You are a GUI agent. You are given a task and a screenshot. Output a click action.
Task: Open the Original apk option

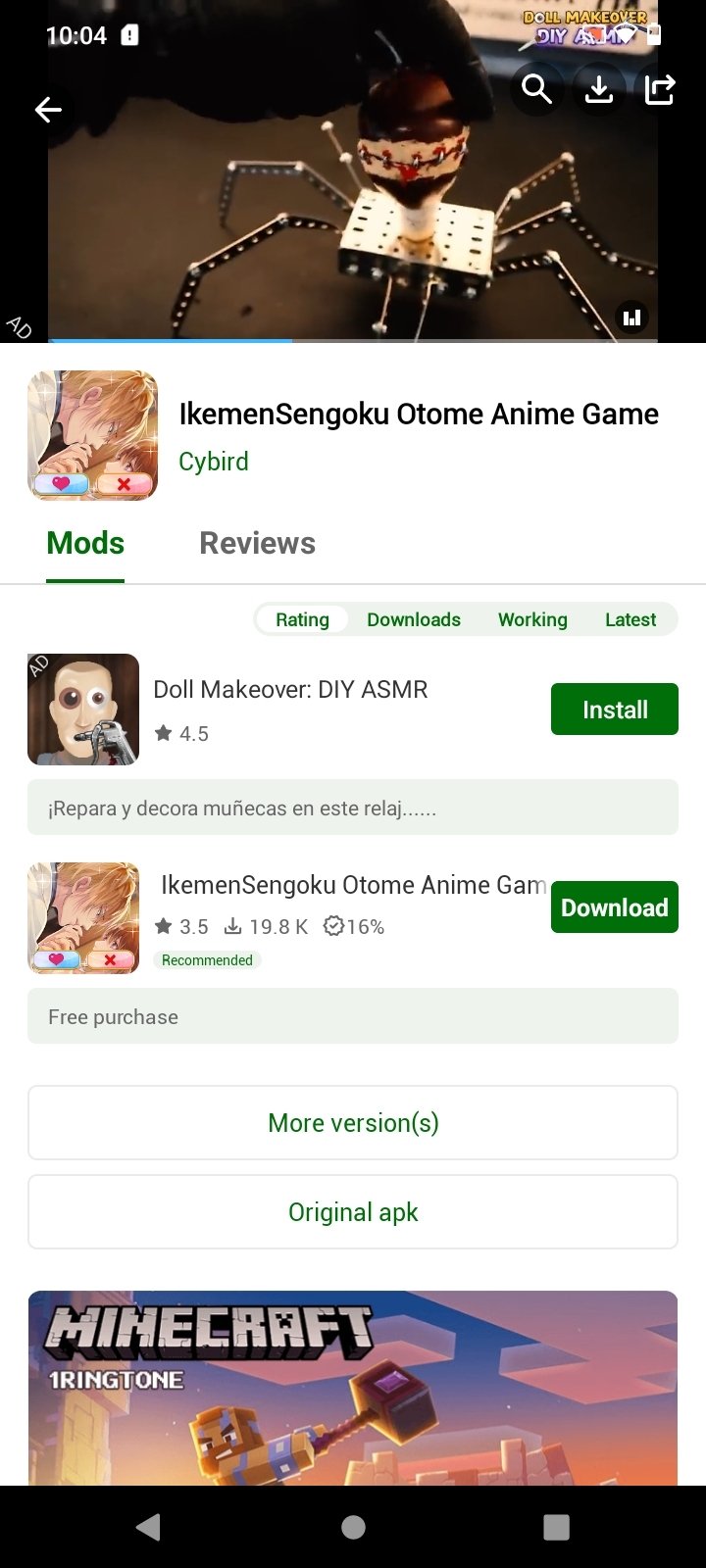[x=353, y=1212]
